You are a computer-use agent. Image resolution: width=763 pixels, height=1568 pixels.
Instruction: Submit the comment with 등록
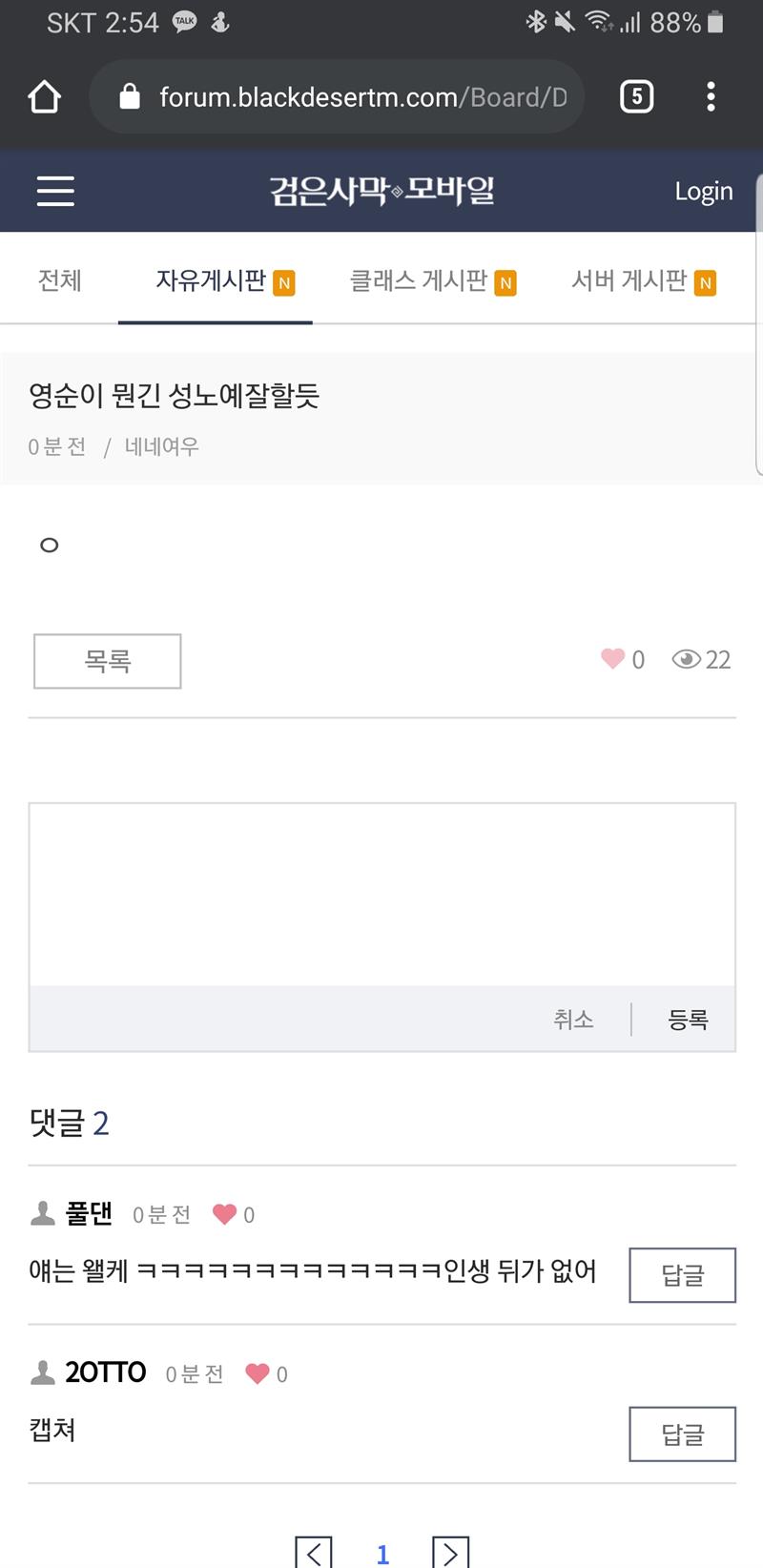tap(688, 1020)
